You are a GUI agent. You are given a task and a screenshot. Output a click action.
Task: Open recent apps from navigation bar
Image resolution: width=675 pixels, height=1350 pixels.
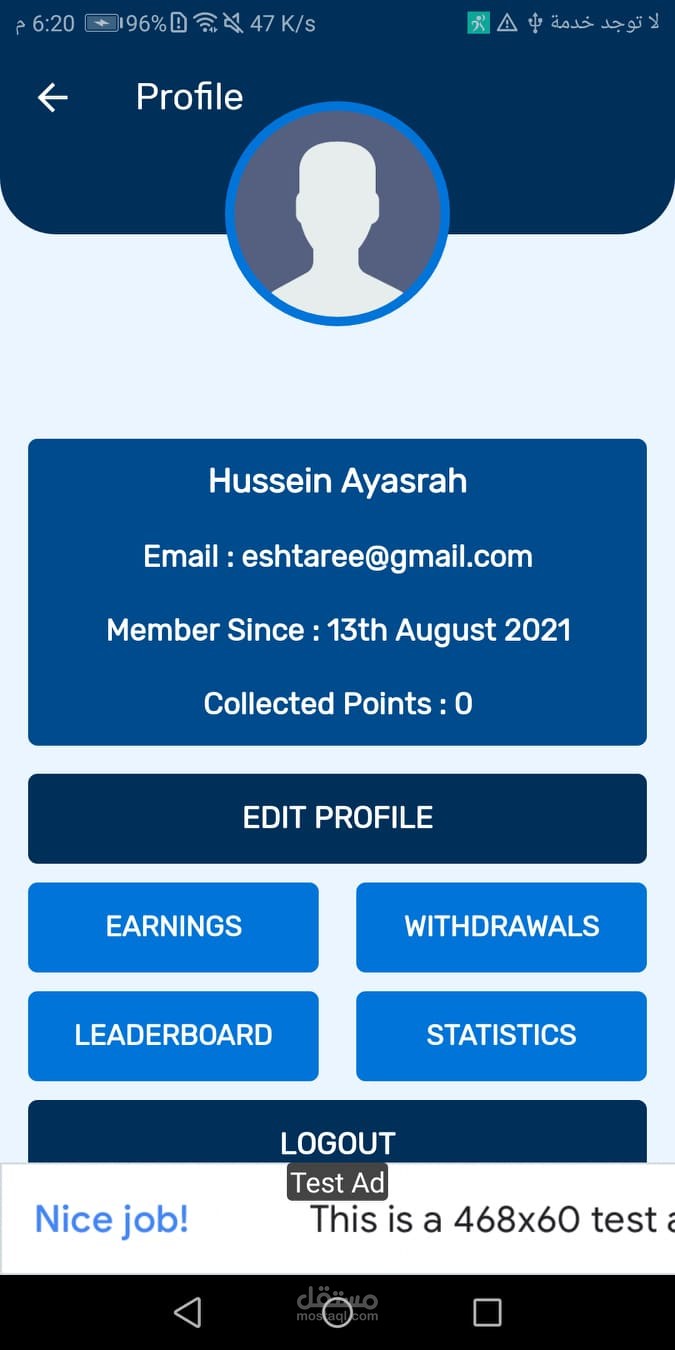click(x=487, y=1312)
